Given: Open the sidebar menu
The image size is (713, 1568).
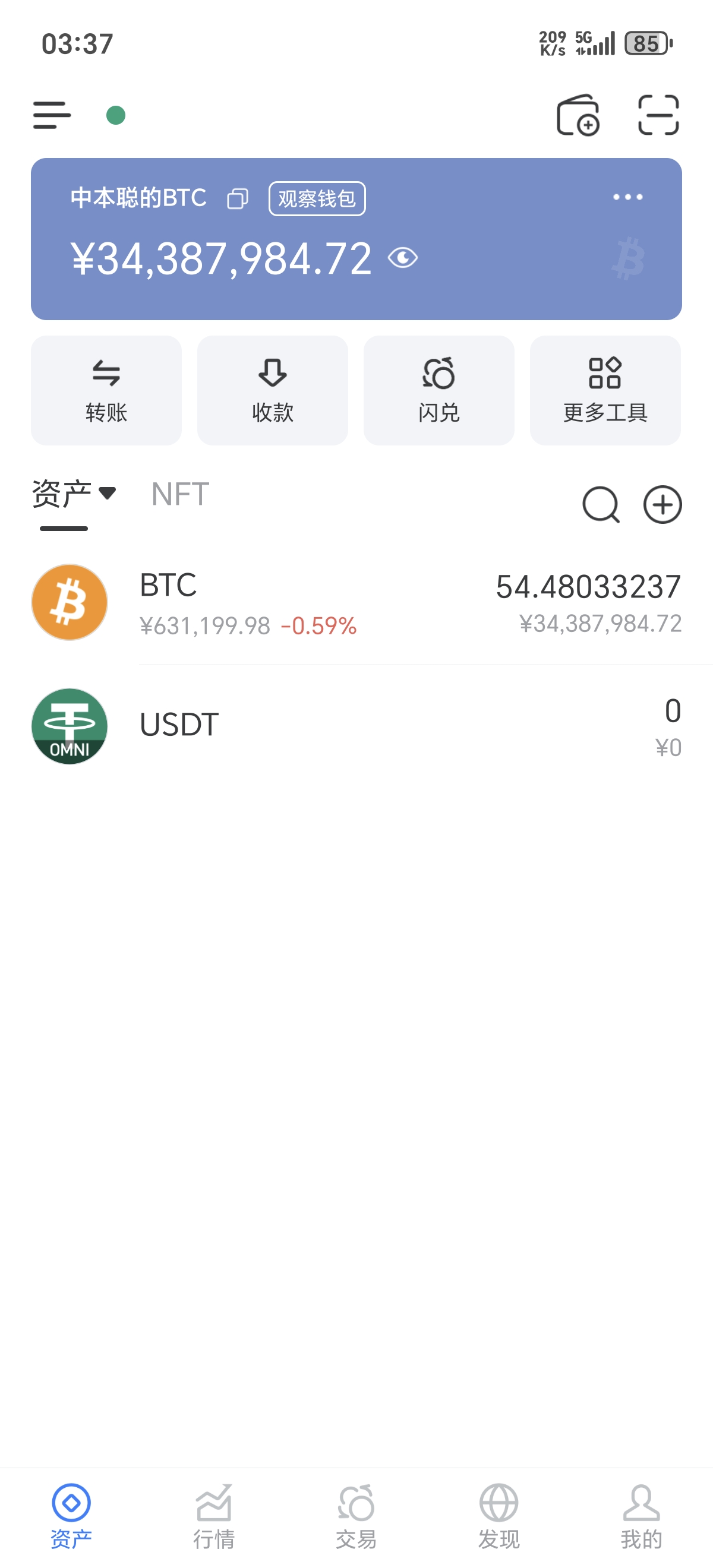Looking at the screenshot, I should (x=51, y=116).
